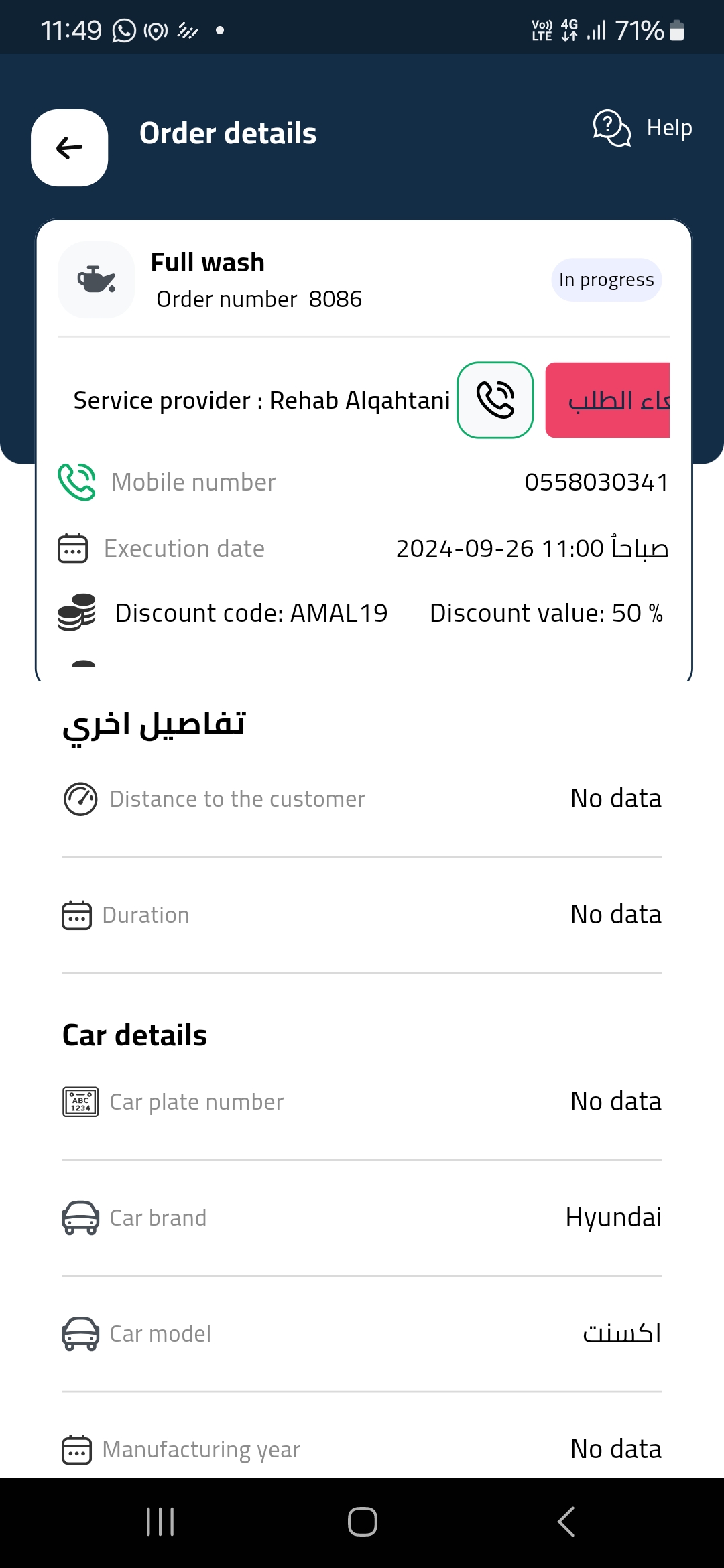Open the Help chat
Viewport: 724px width, 1568px height.
(642, 128)
